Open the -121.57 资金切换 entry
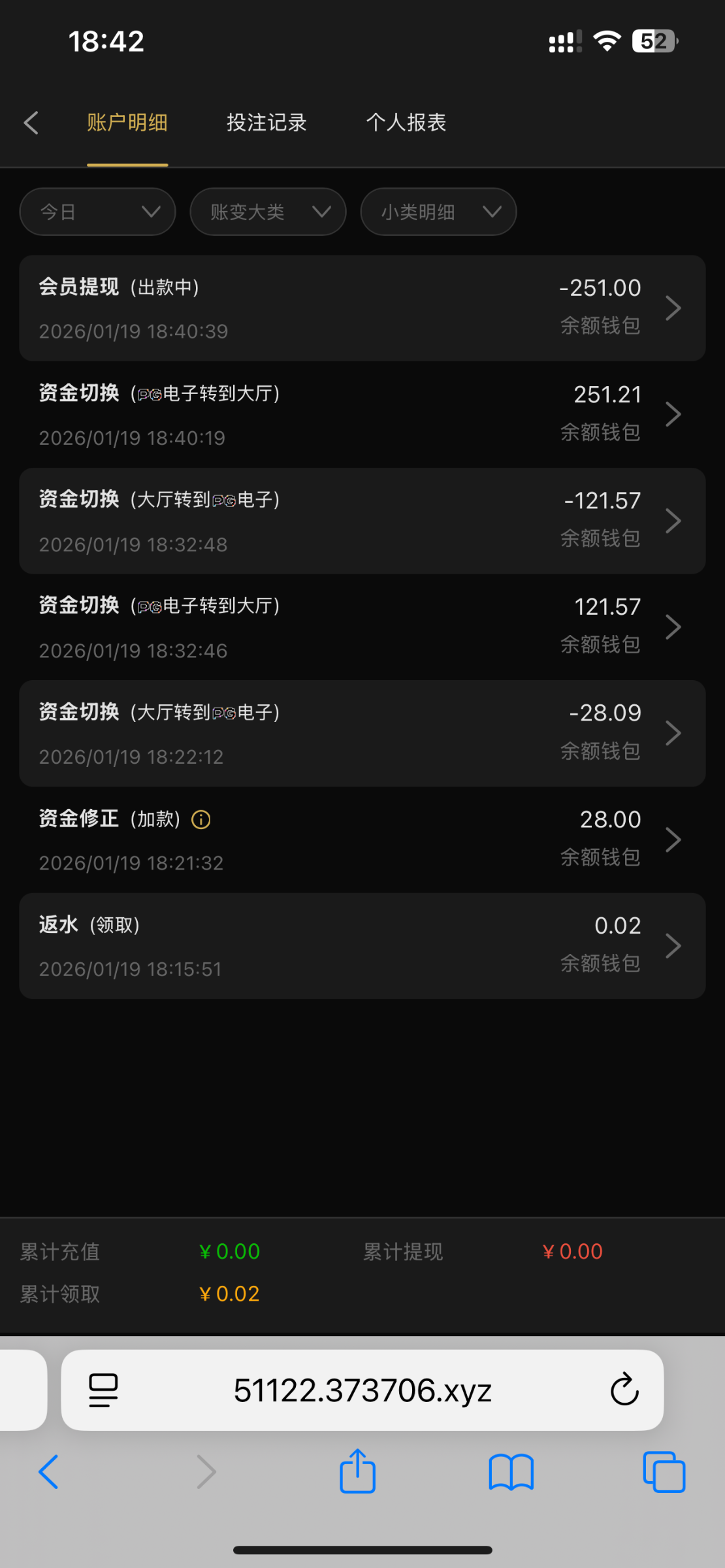The image size is (725, 1568). click(362, 521)
